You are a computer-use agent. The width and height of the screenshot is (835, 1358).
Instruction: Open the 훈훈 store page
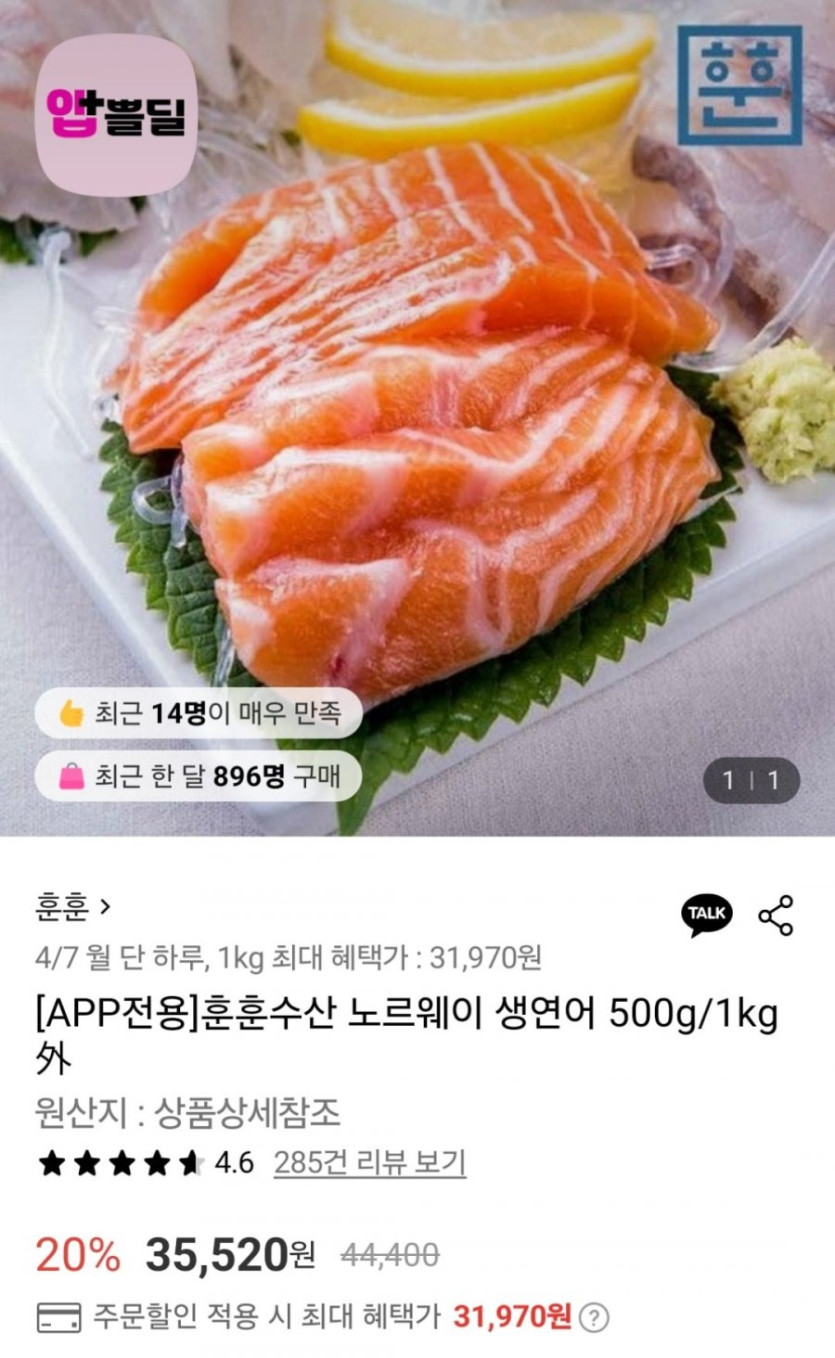coord(72,908)
